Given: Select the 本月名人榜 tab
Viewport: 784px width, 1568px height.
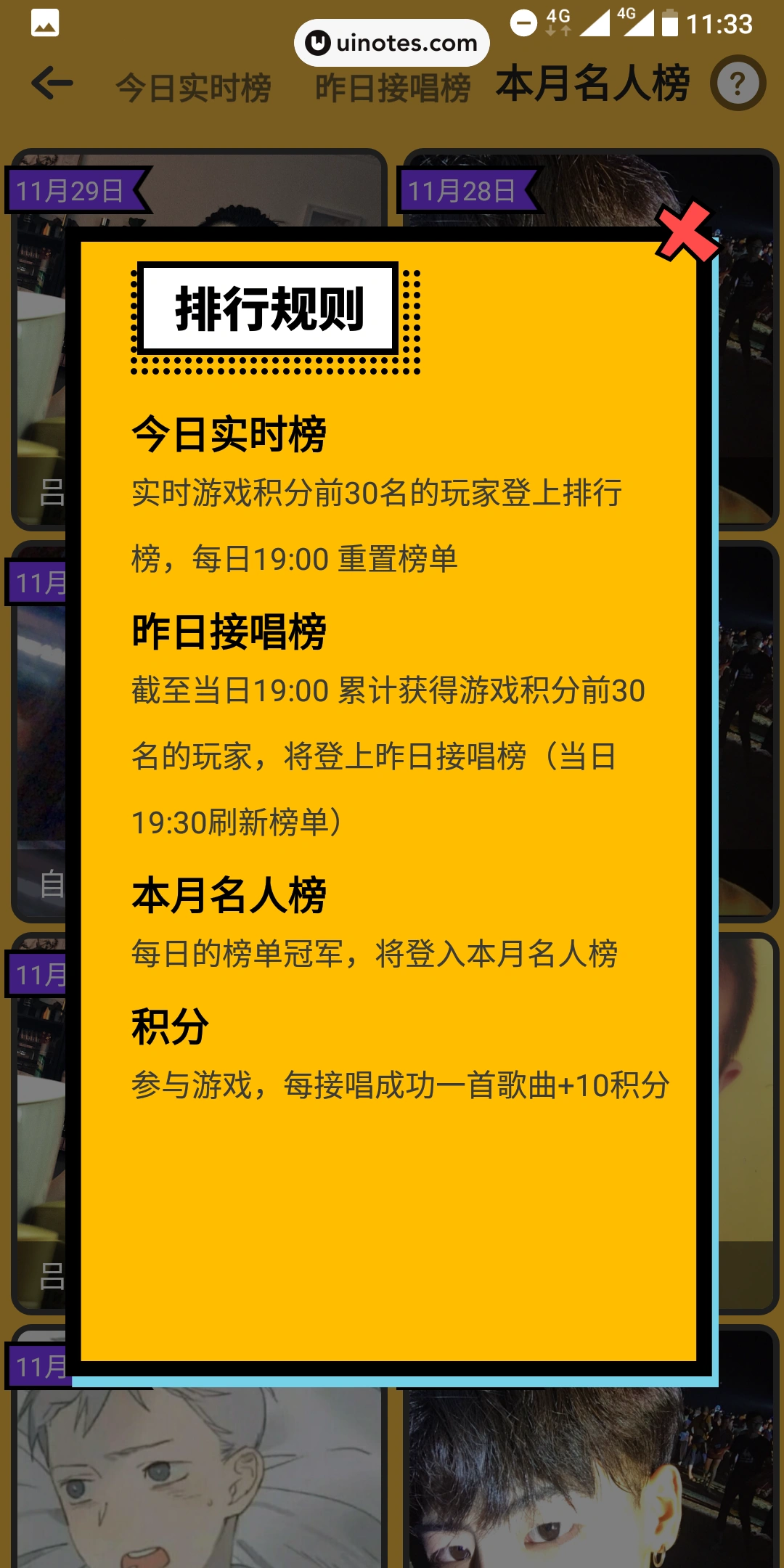Looking at the screenshot, I should pyautogui.click(x=592, y=83).
